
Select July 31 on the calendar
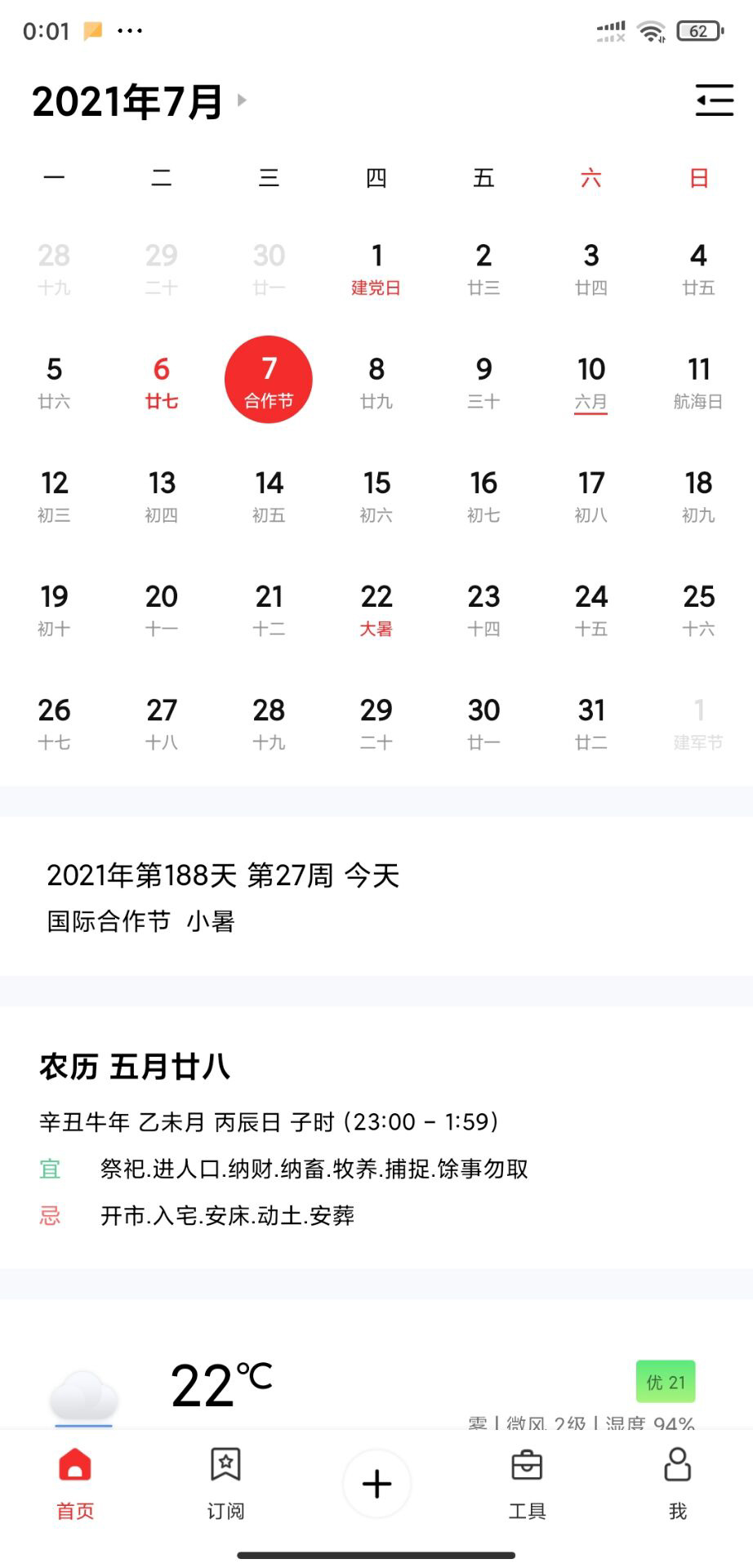point(590,723)
